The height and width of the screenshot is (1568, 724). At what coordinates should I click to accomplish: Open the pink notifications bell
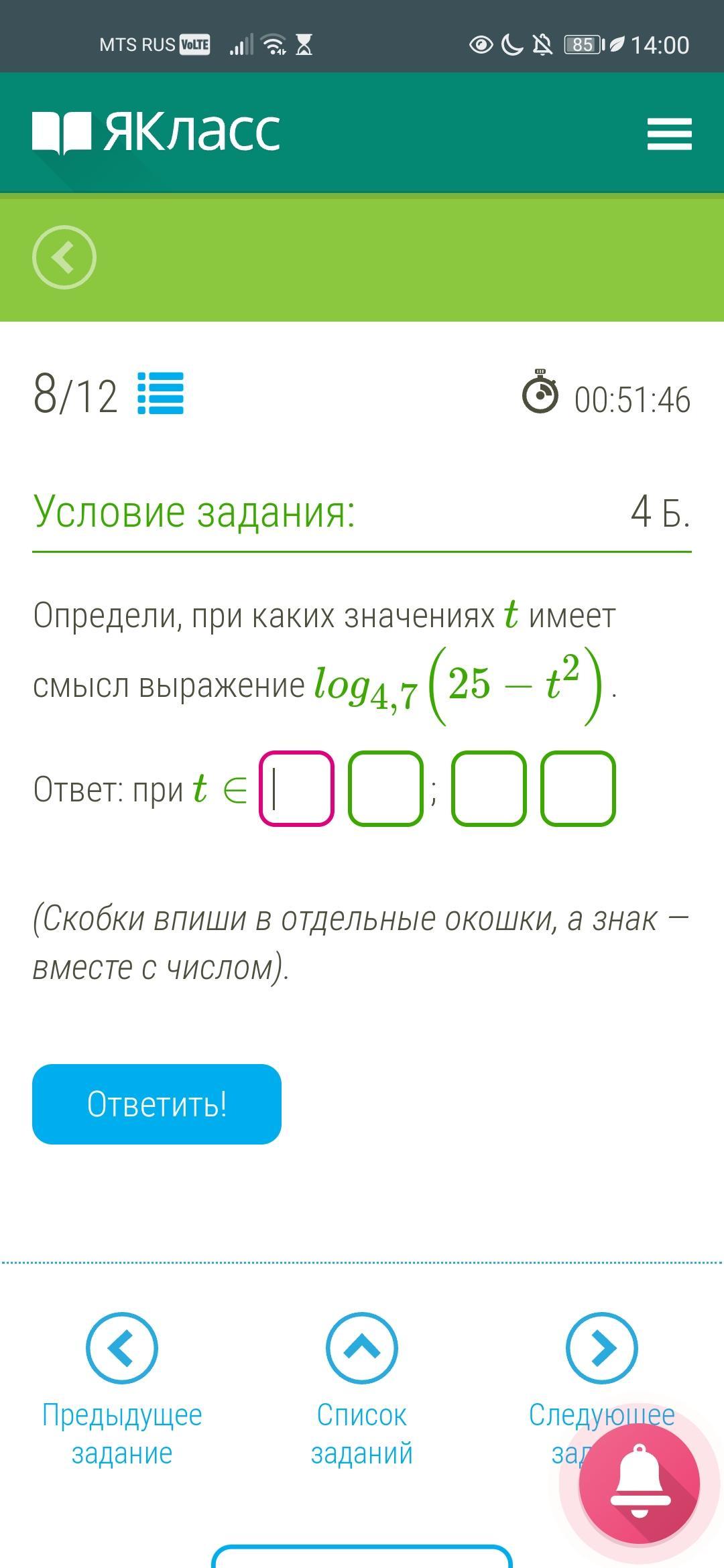click(640, 1484)
